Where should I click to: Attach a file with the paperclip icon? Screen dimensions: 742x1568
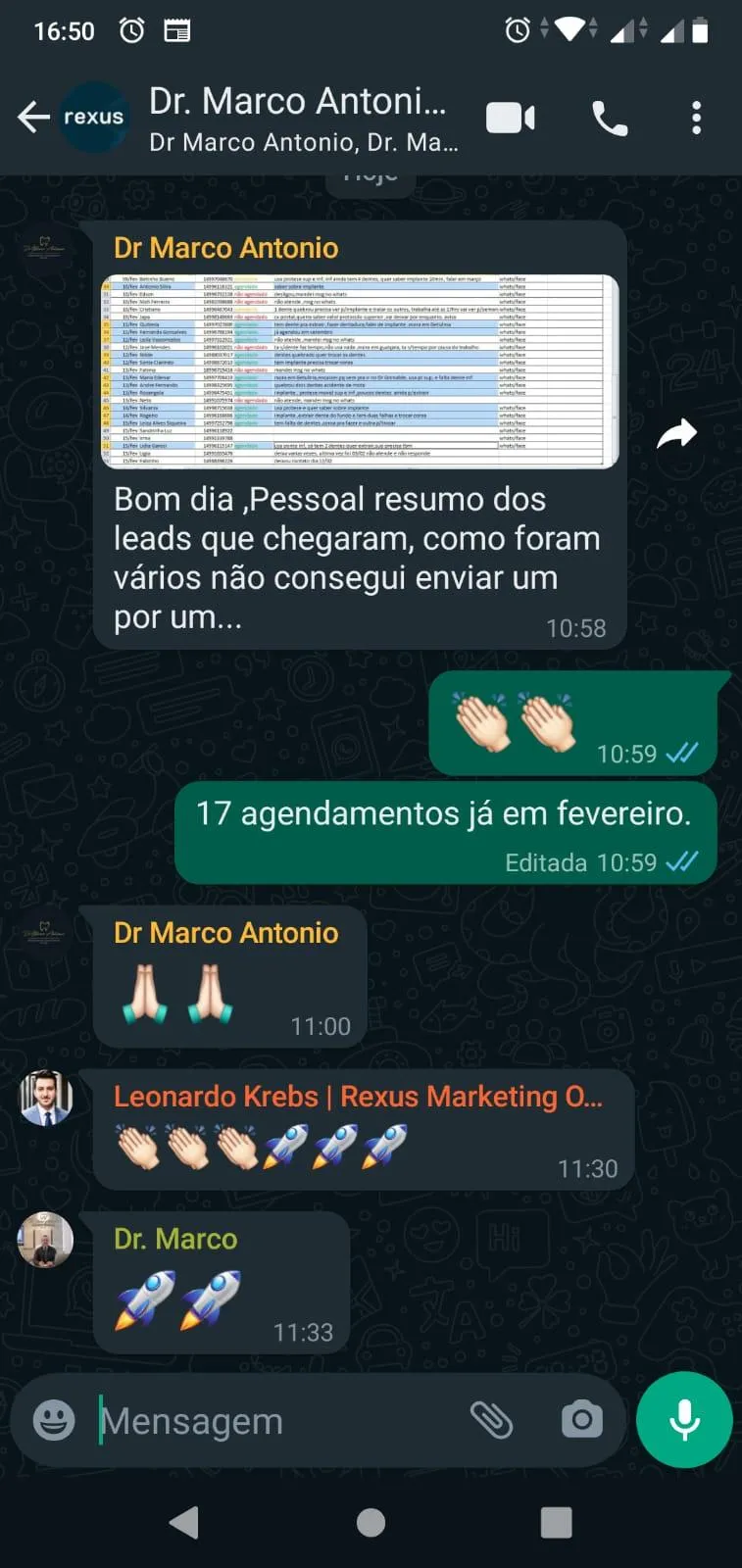coord(491,1419)
